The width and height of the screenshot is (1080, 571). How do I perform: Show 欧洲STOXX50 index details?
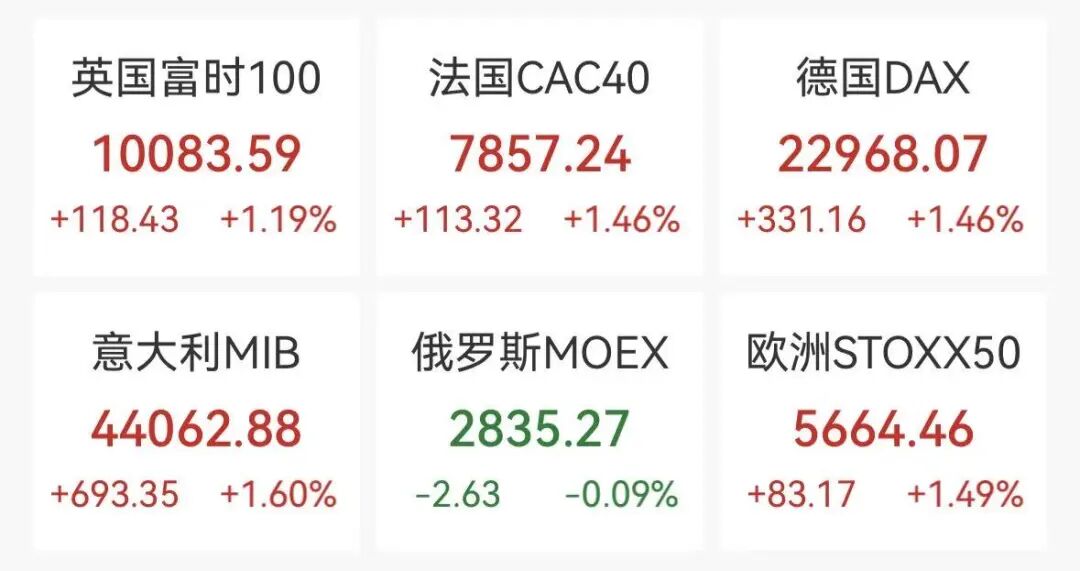(883, 425)
